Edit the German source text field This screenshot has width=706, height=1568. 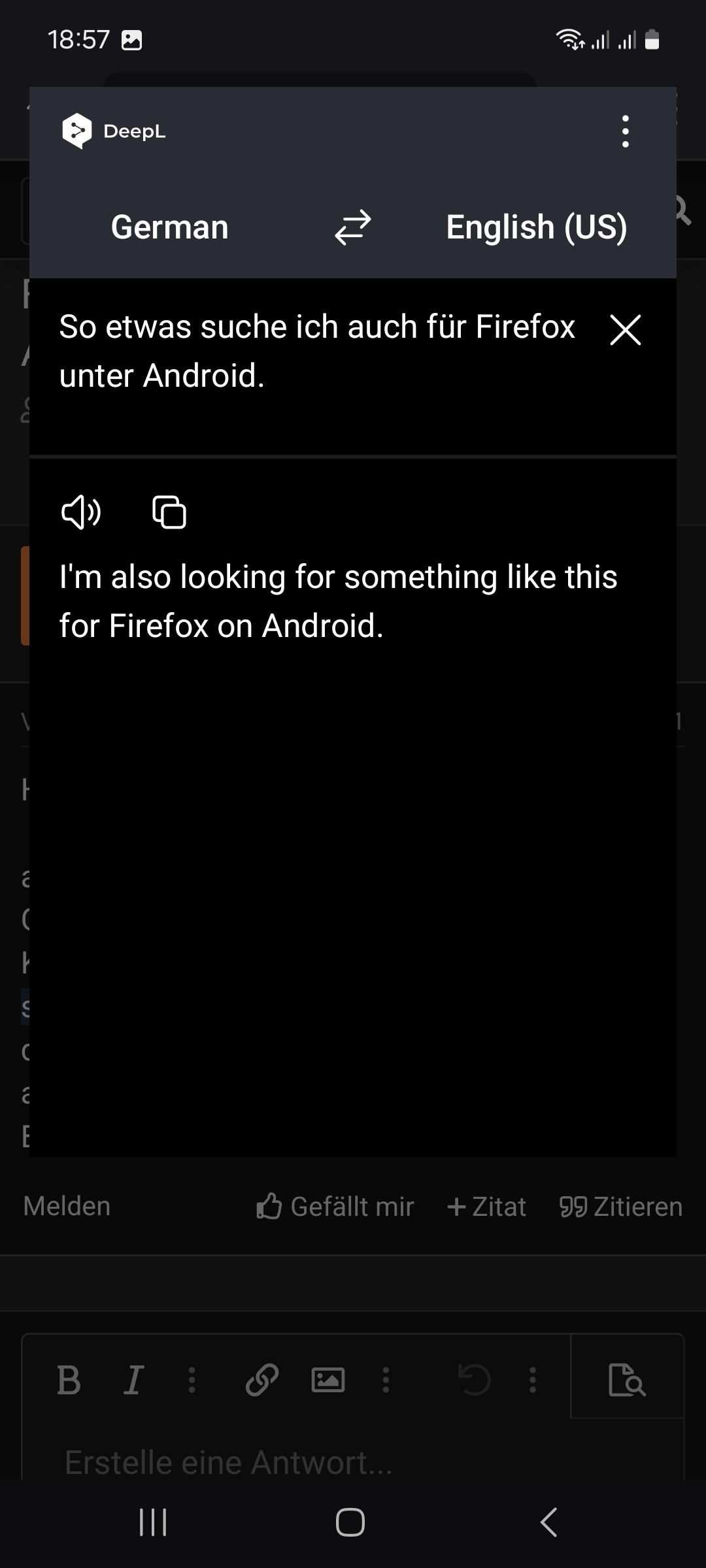(x=317, y=351)
